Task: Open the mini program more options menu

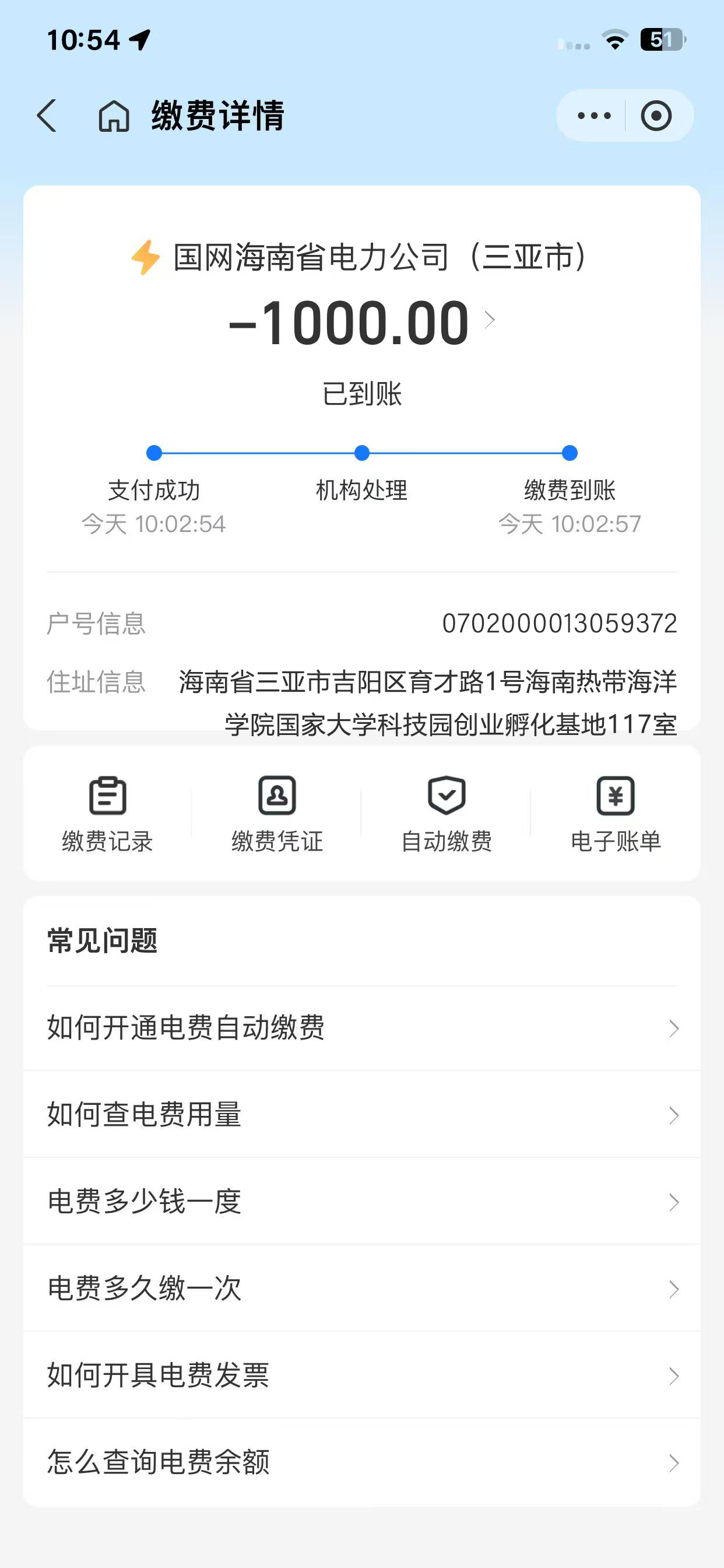Action: 594,116
